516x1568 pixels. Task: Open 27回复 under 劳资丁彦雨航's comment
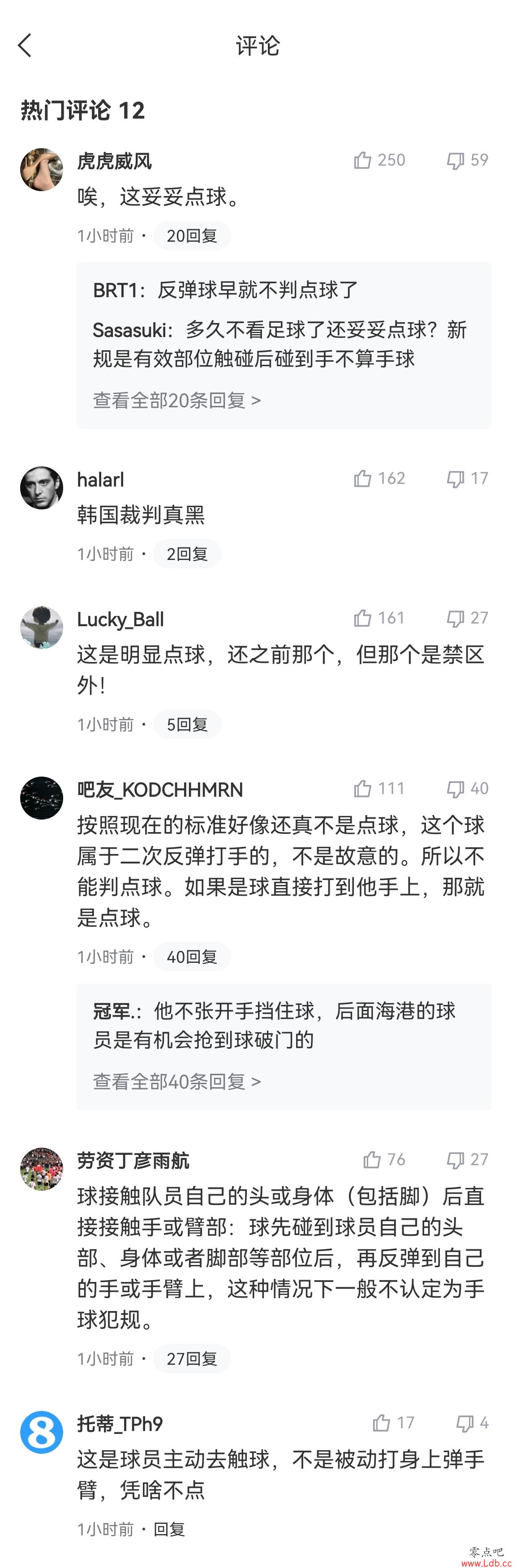pyautogui.click(x=192, y=1359)
